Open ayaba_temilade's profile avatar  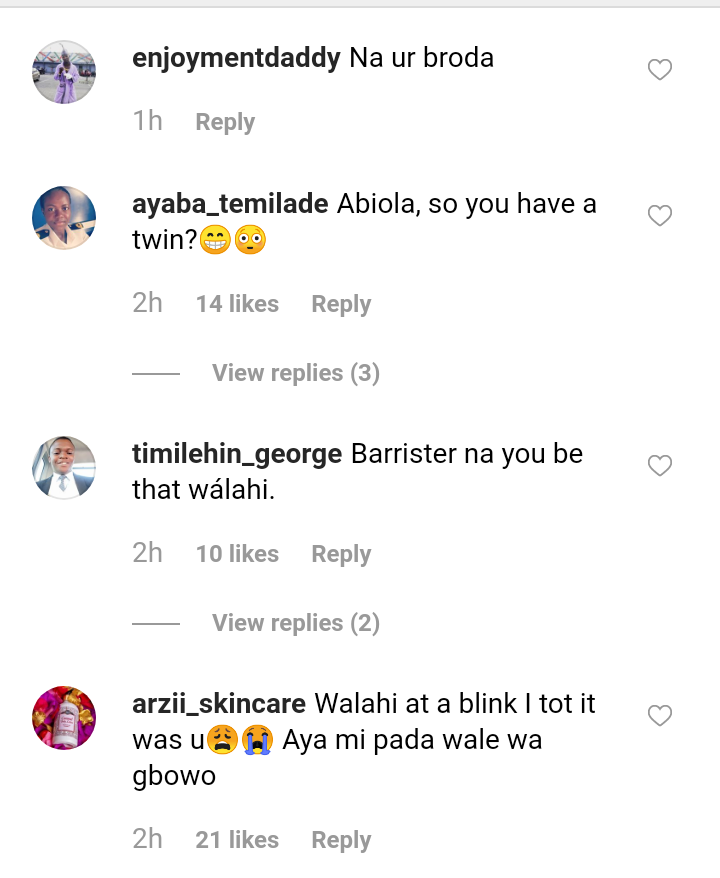pos(64,218)
